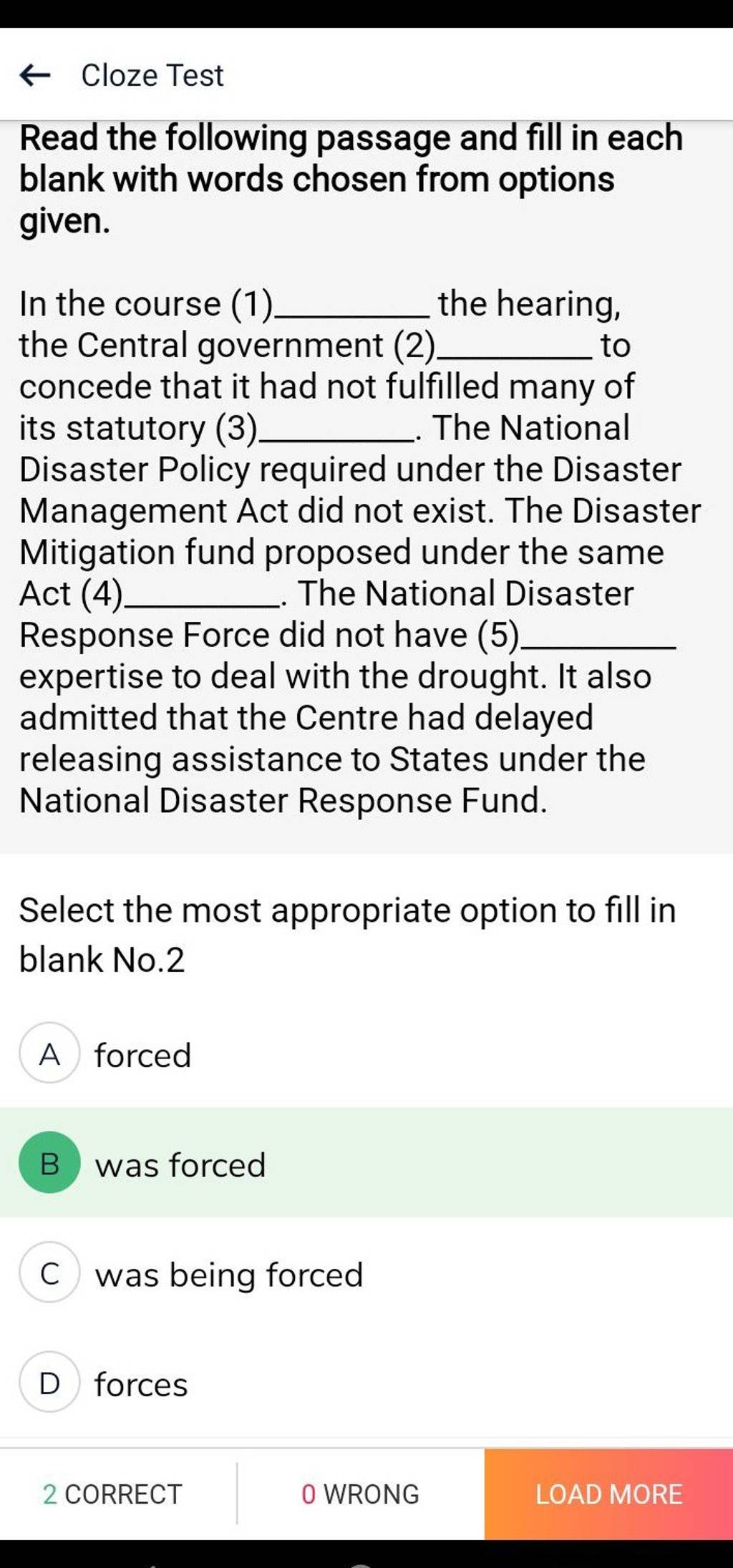733x1568 pixels.
Task: Tap blank line after 'Central government (2)'
Action: 512,356
